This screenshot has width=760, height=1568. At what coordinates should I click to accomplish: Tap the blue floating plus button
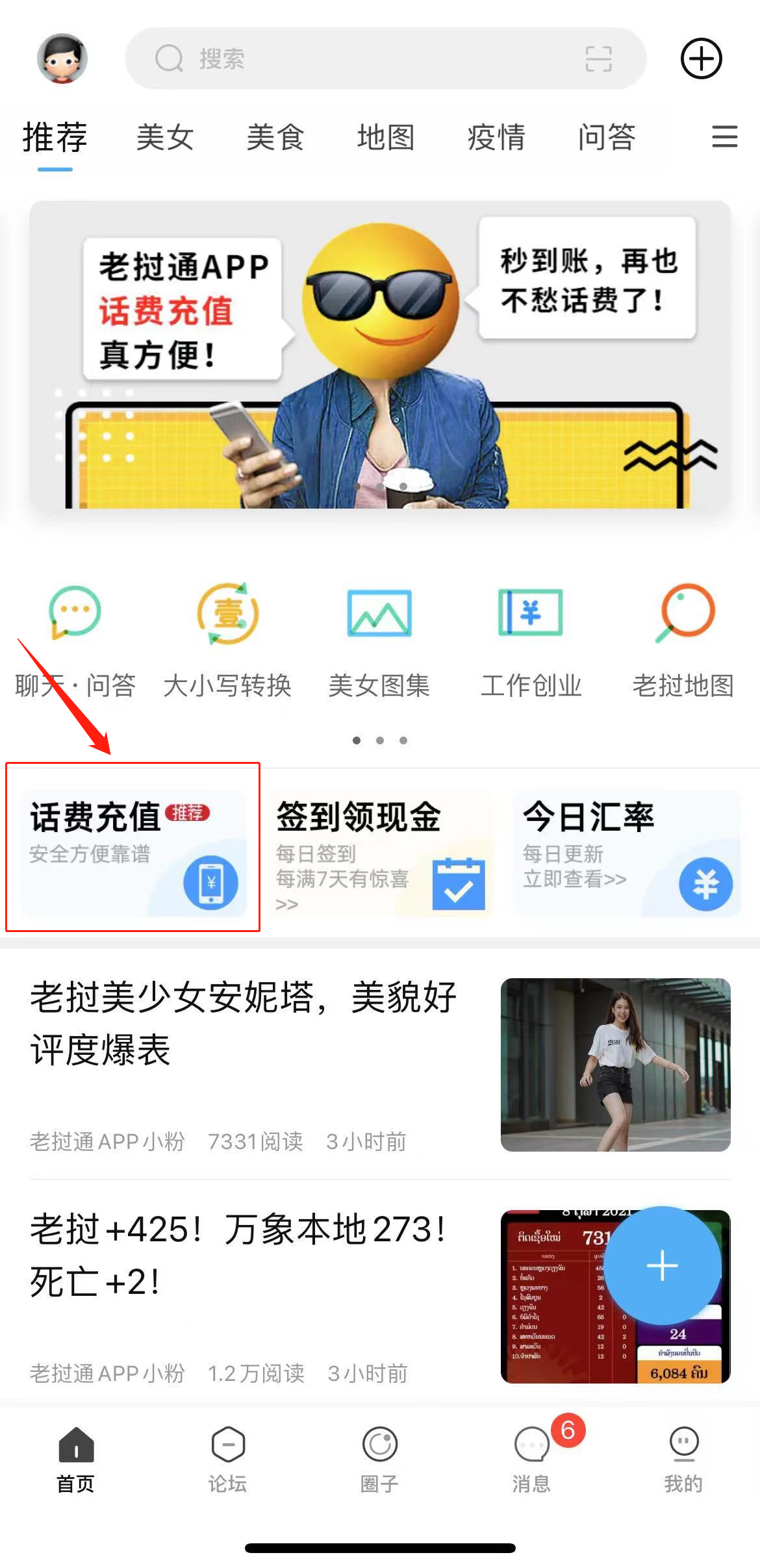click(662, 1265)
